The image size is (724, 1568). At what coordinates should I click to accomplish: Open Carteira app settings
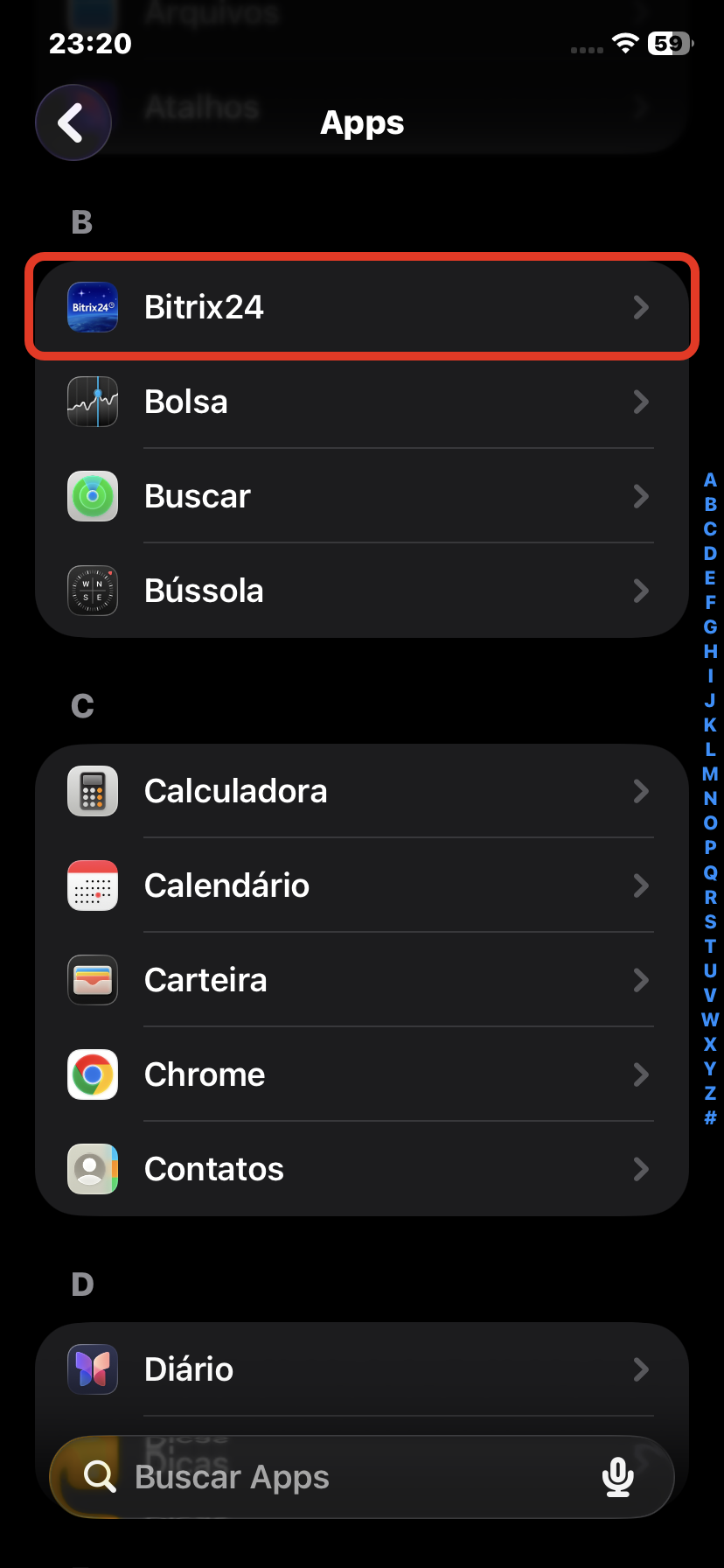tap(360, 980)
